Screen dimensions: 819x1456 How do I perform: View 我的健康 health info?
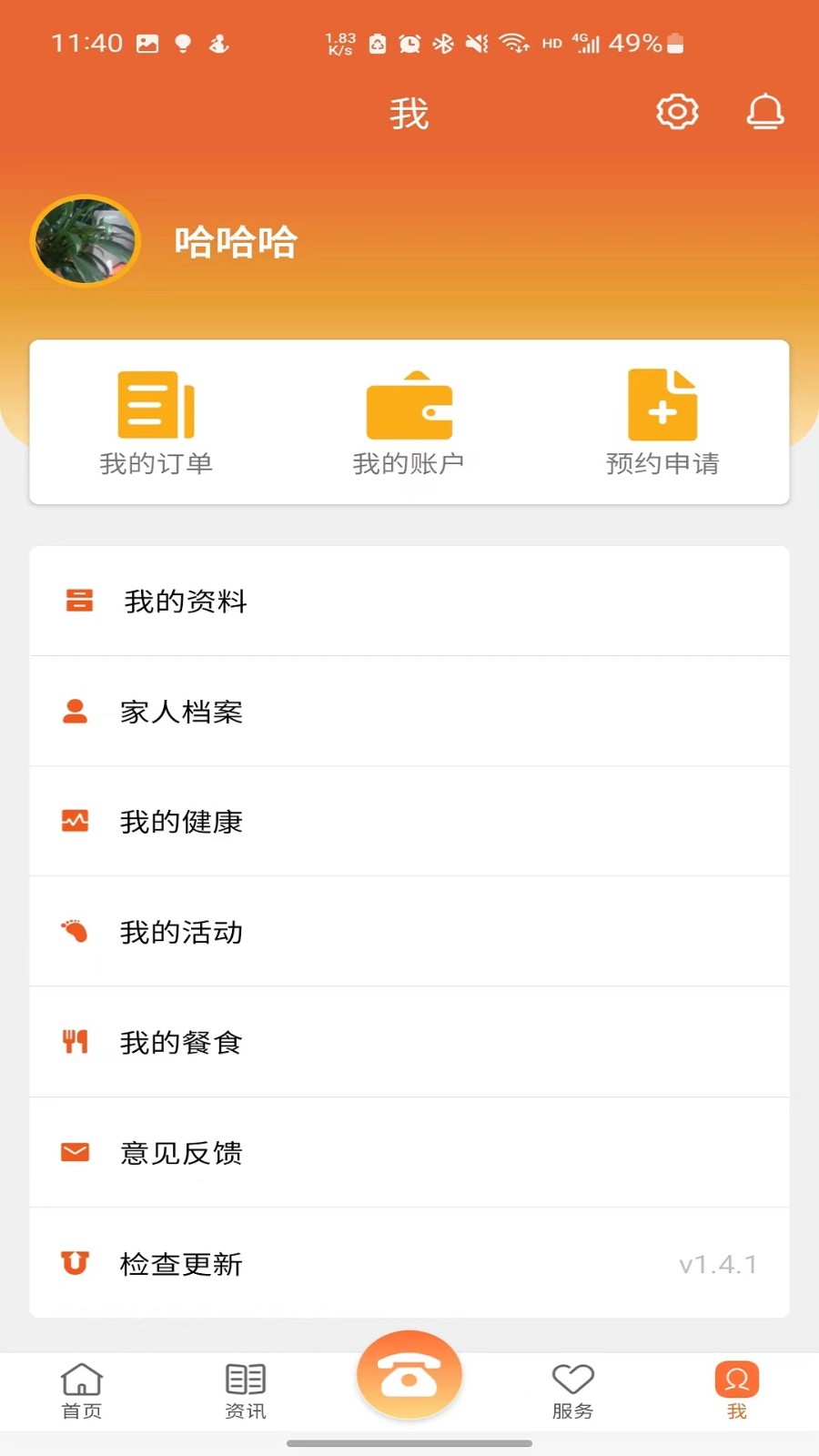coord(409,822)
